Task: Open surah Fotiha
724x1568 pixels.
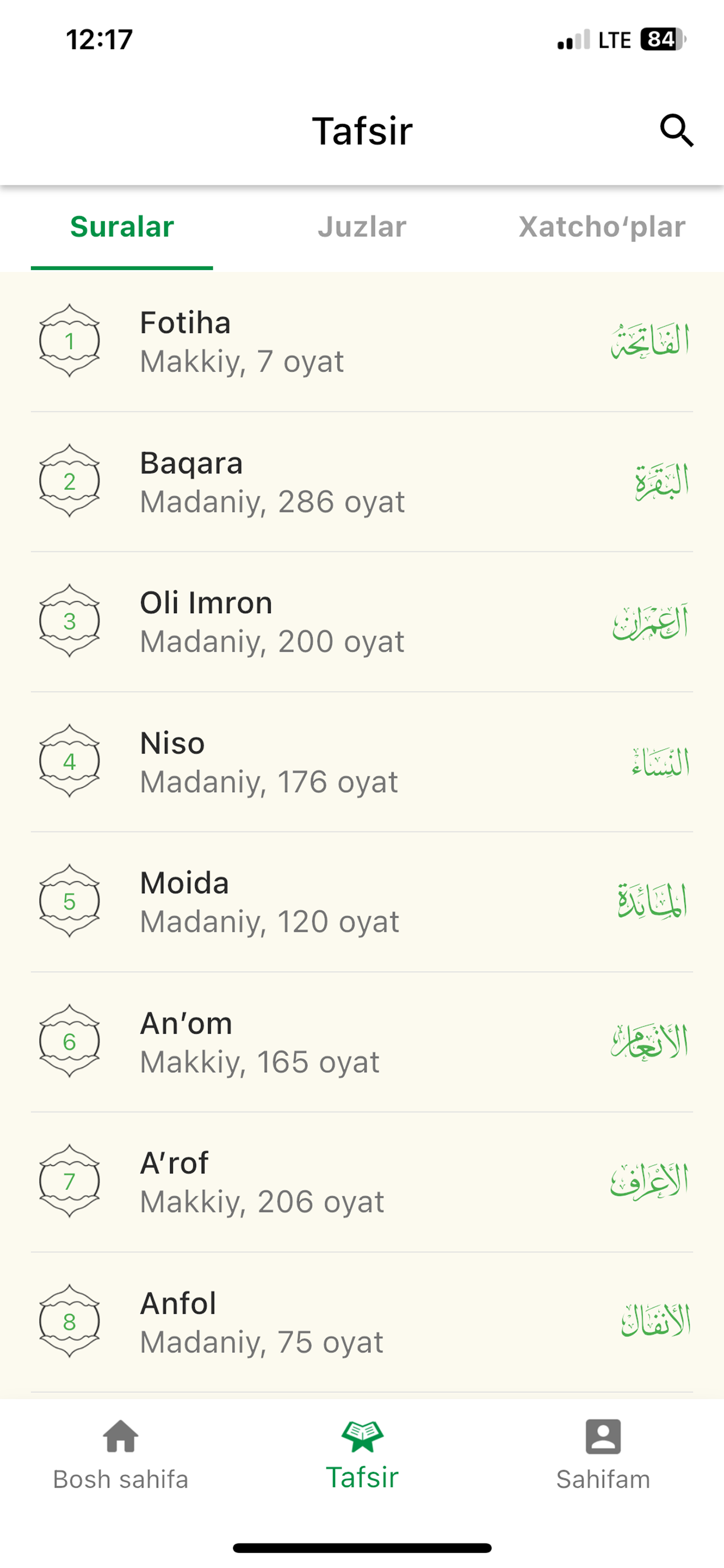Action: pyautogui.click(x=361, y=341)
